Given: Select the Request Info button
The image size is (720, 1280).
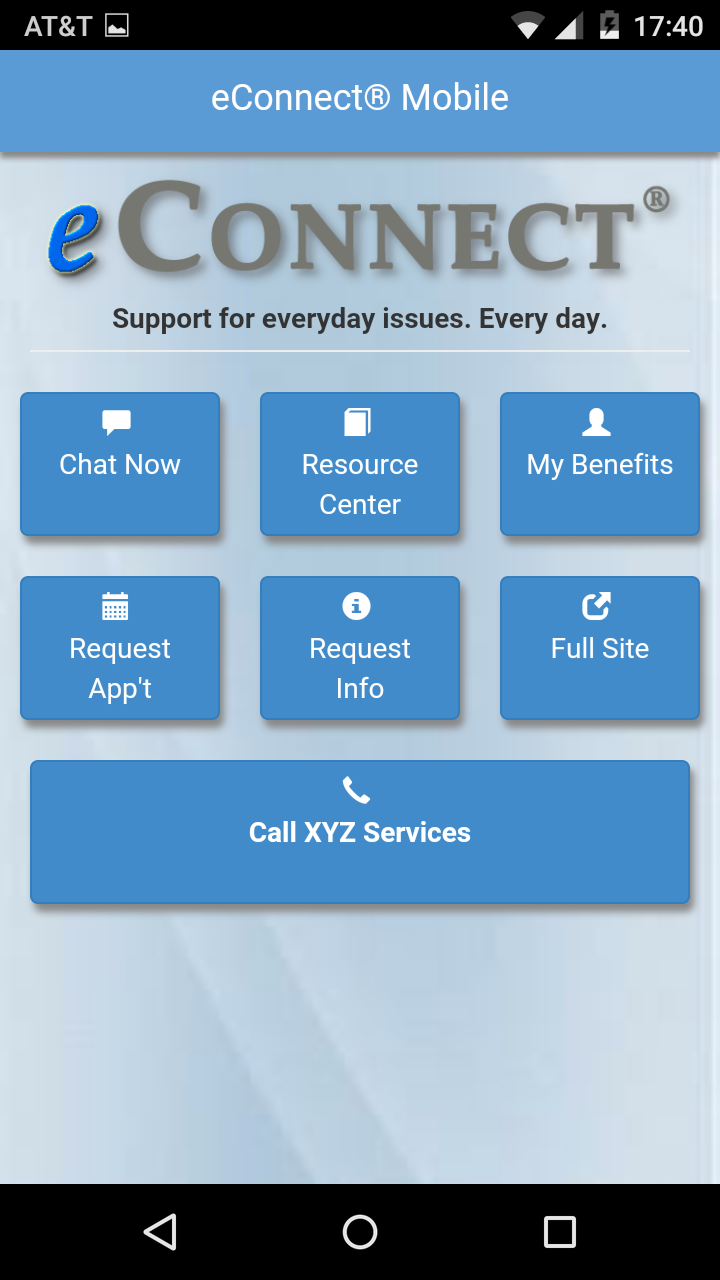Looking at the screenshot, I should [360, 648].
